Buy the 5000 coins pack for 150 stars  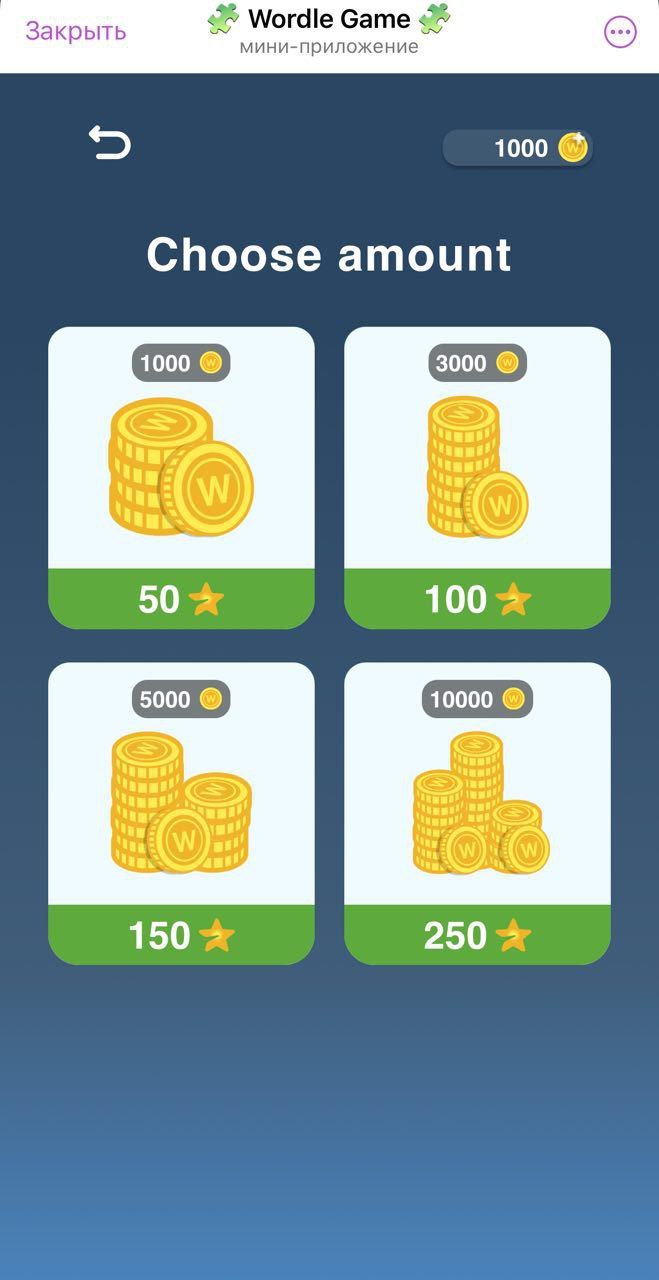(181, 813)
